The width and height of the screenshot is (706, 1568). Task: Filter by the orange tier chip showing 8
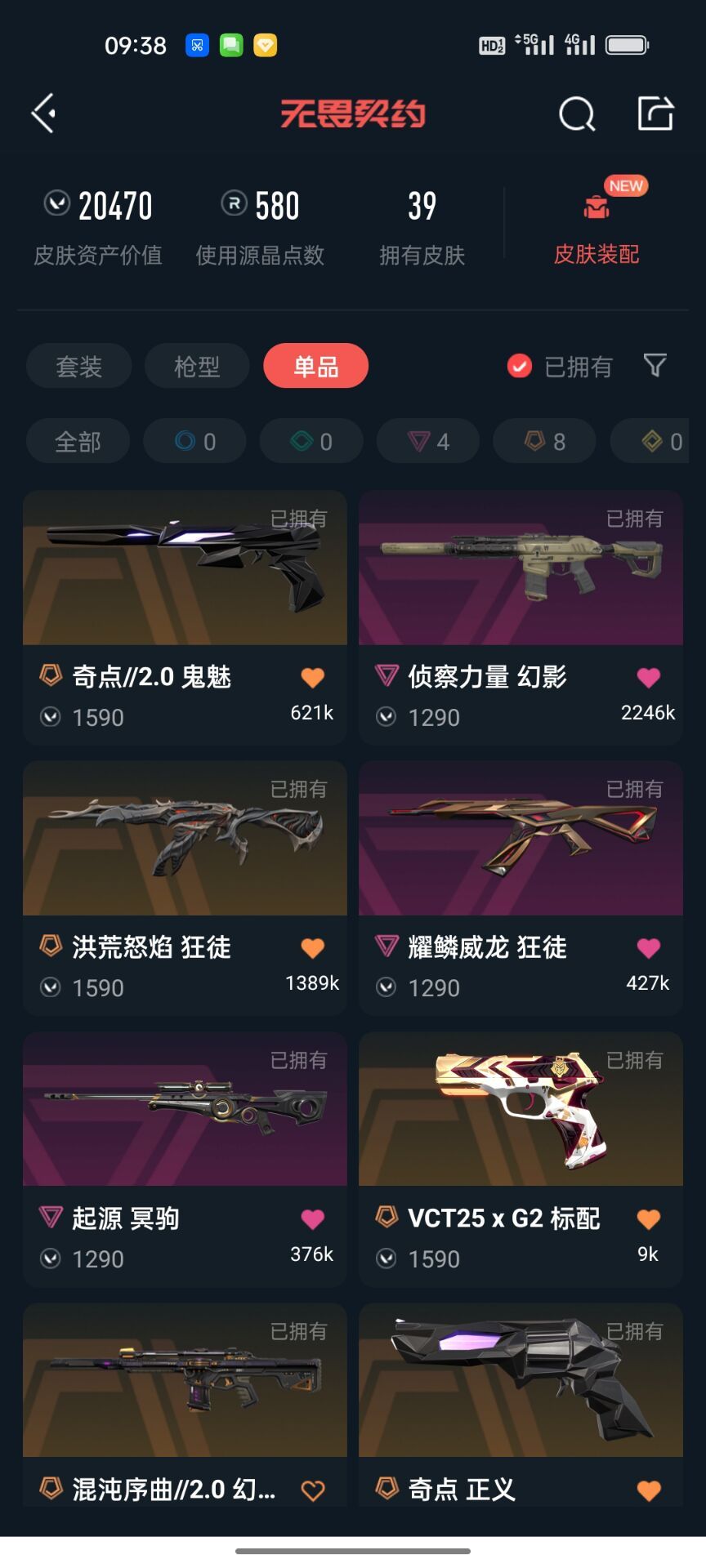click(544, 442)
